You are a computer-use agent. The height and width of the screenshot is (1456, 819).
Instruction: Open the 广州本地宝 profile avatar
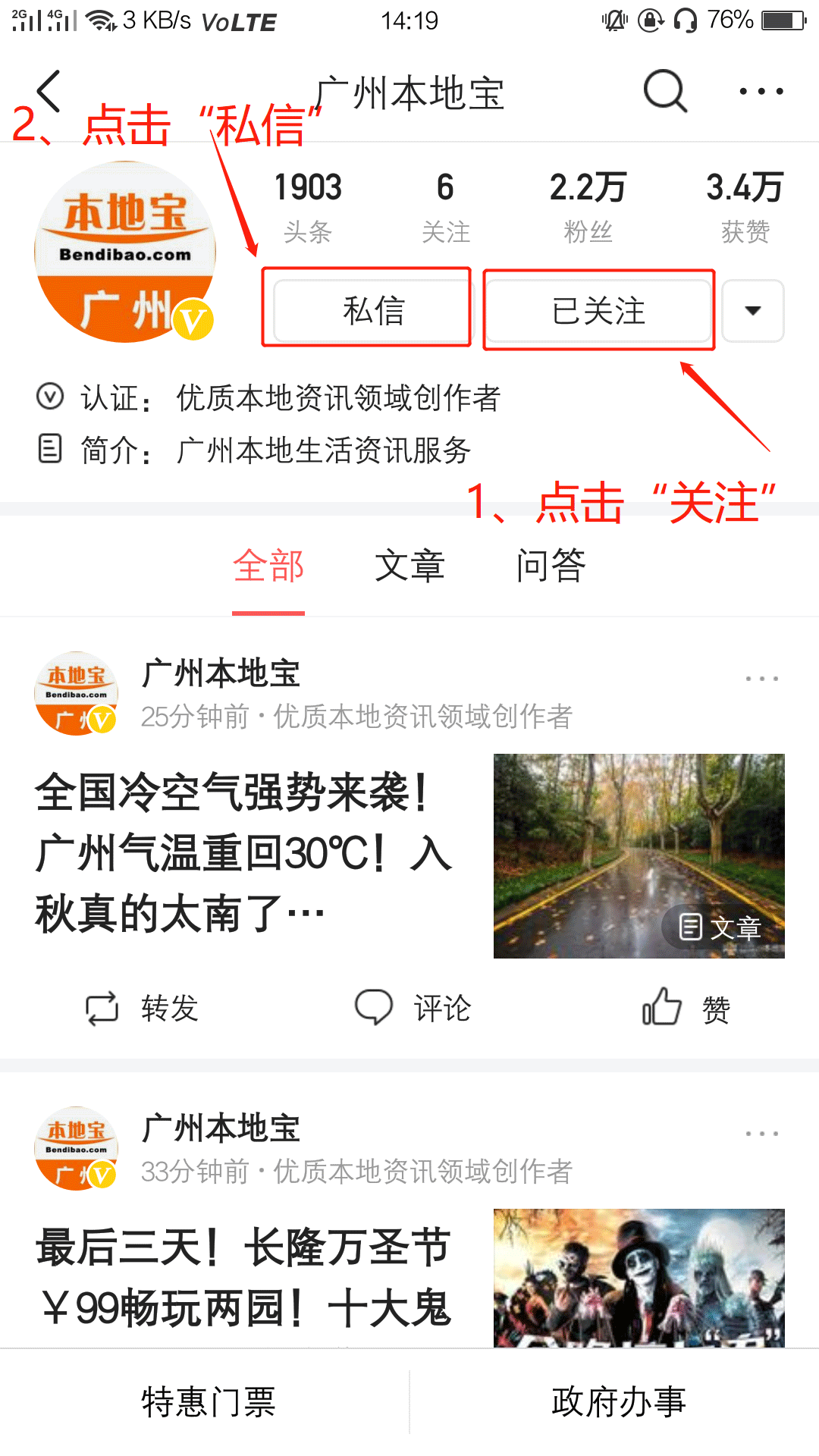[x=124, y=250]
